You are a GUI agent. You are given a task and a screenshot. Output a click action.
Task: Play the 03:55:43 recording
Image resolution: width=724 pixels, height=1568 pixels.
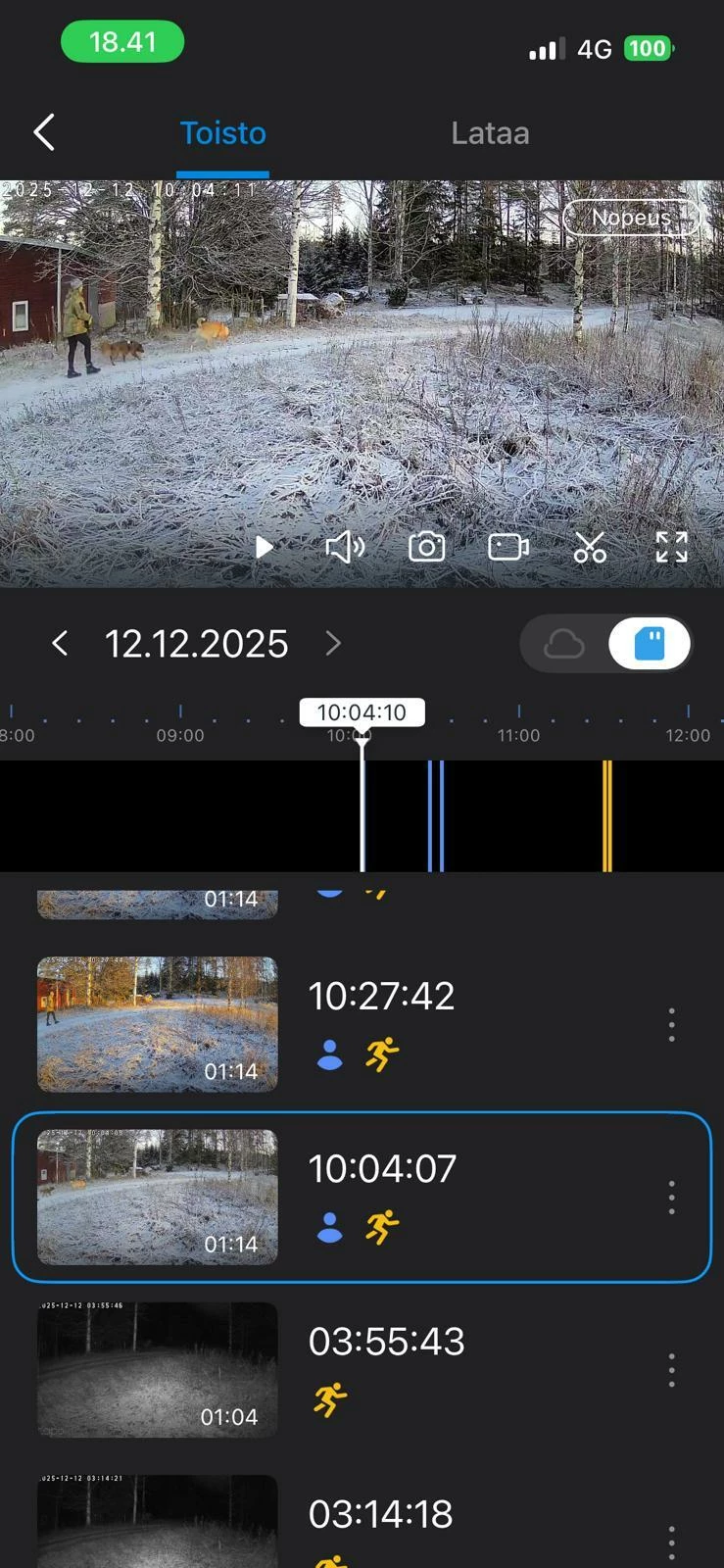[x=157, y=1369]
